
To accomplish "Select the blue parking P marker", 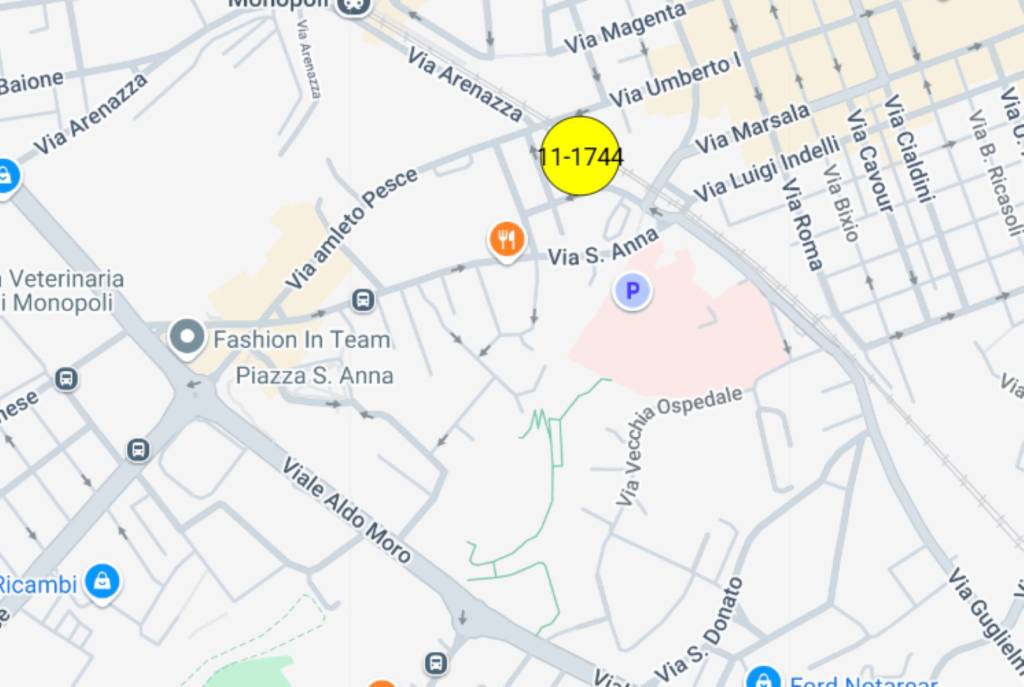I will [x=632, y=292].
